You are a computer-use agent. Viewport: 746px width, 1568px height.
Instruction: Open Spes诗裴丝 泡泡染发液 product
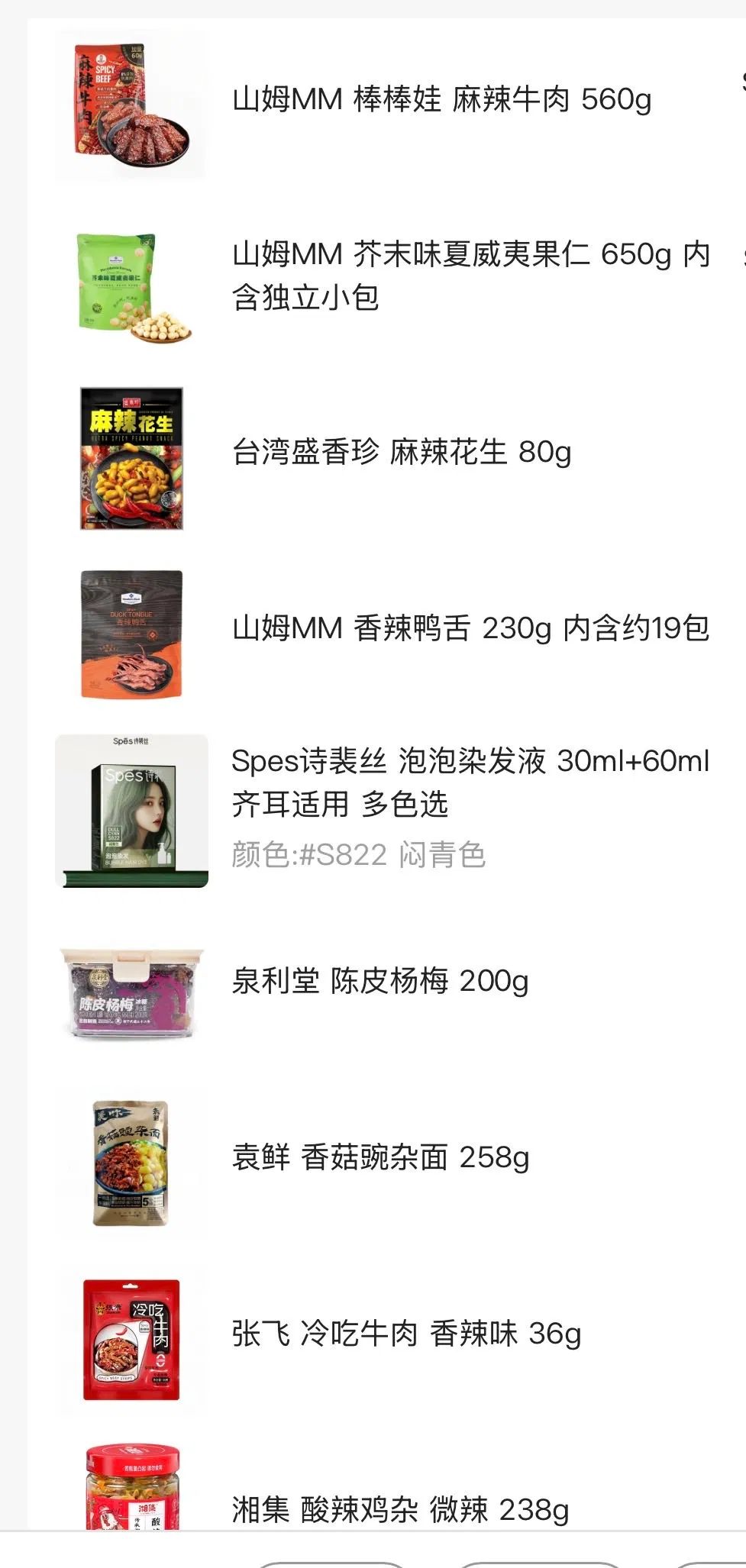point(470,782)
